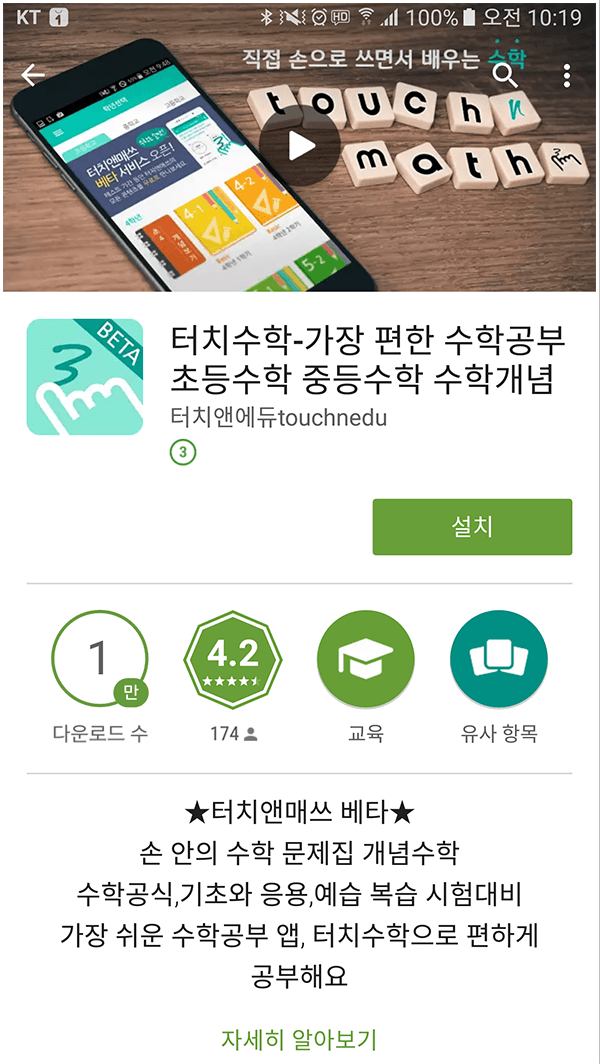Open the 교육 category badge
600x1064 pixels.
coord(365,658)
